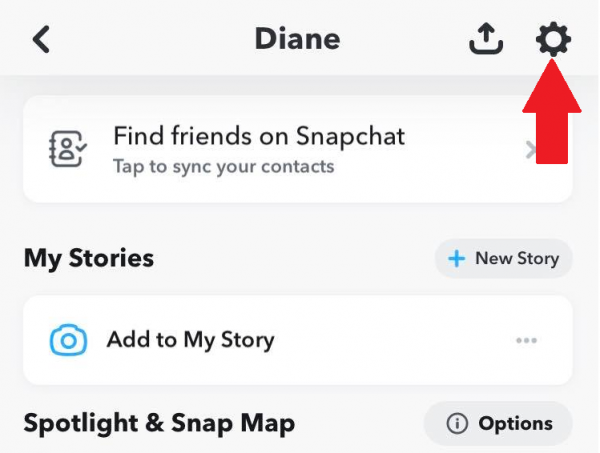Share Diane's profile via upload icon
The width and height of the screenshot is (600, 453).
[x=485, y=39]
